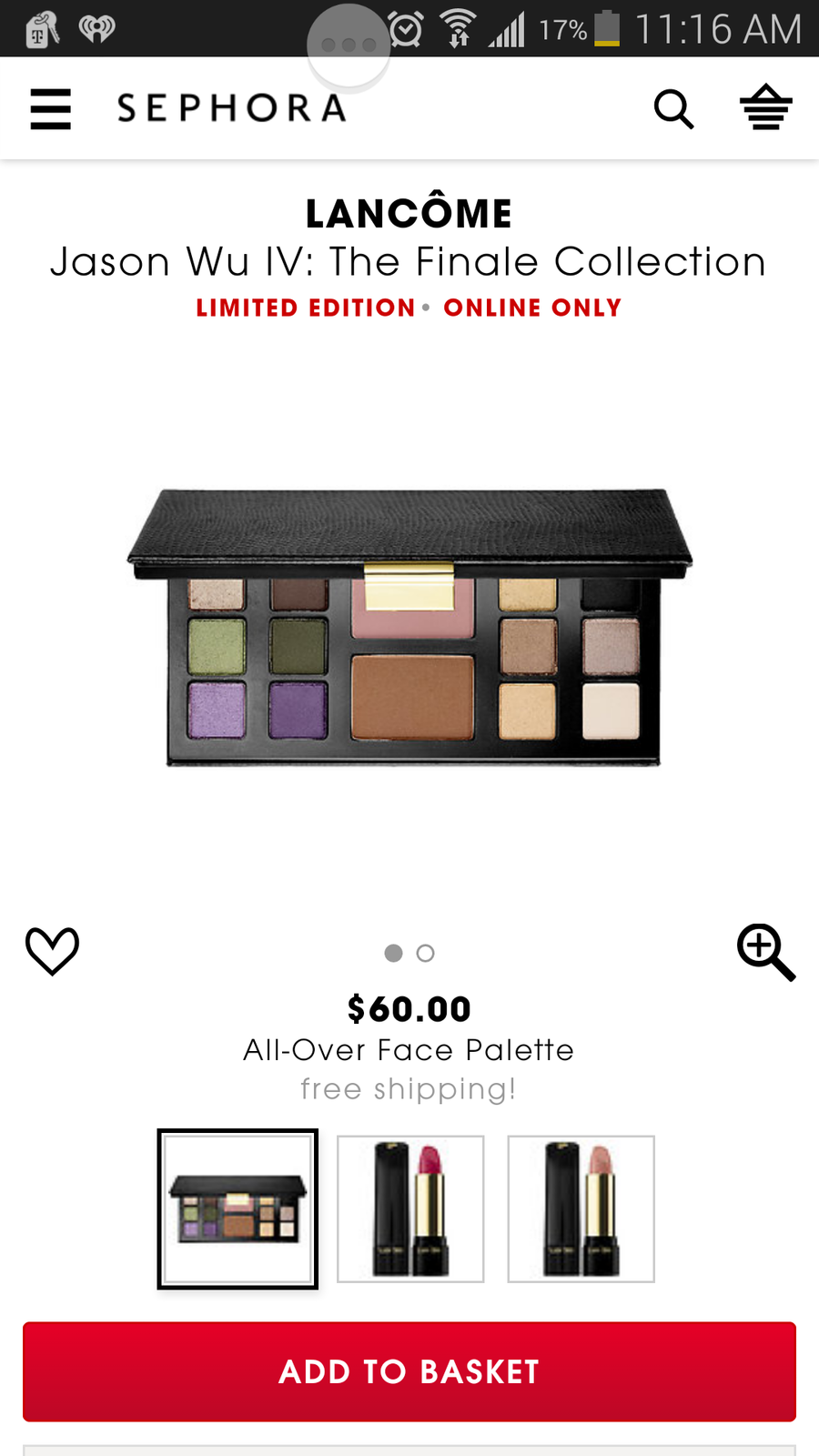Open the shopping basket
Image resolution: width=819 pixels, height=1456 pixels.
(x=766, y=107)
